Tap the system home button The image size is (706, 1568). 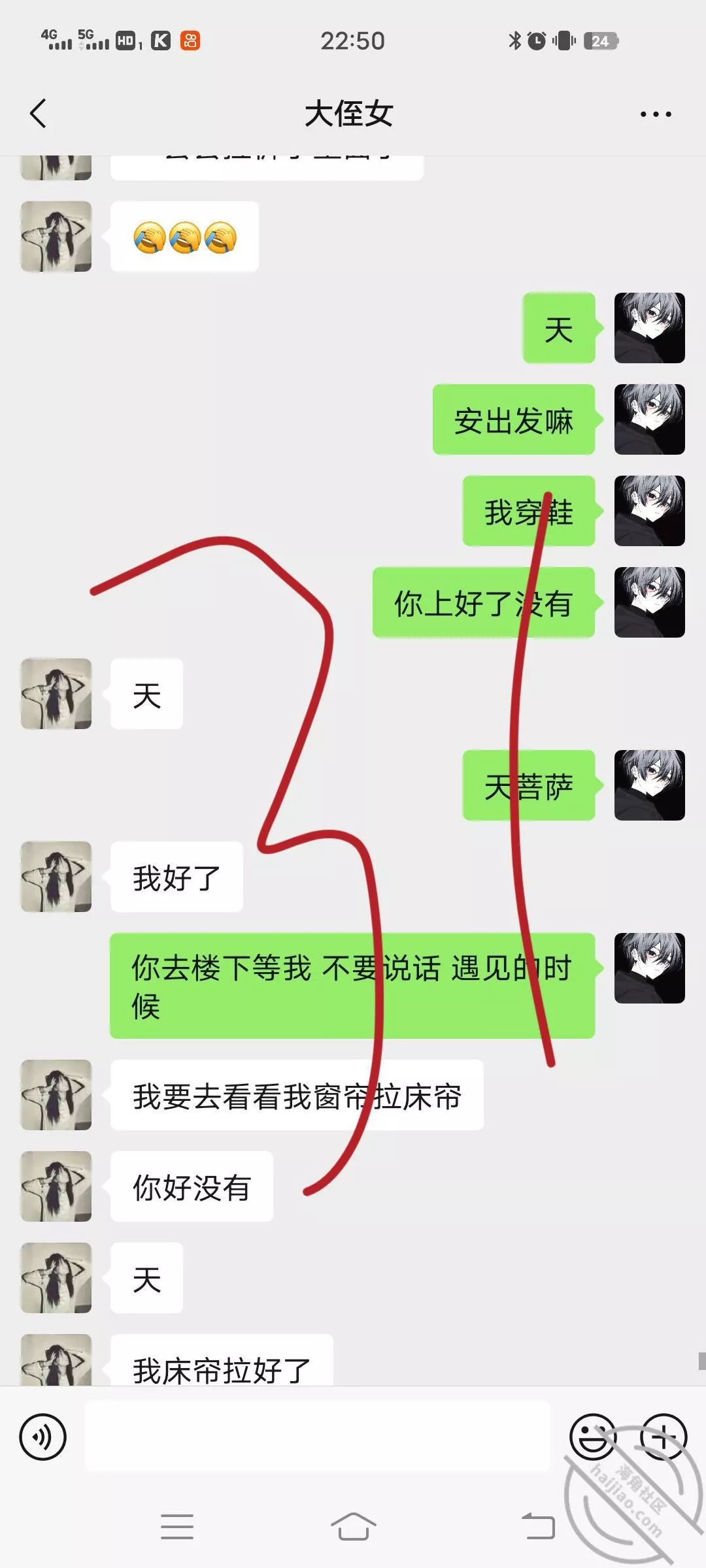353,1527
